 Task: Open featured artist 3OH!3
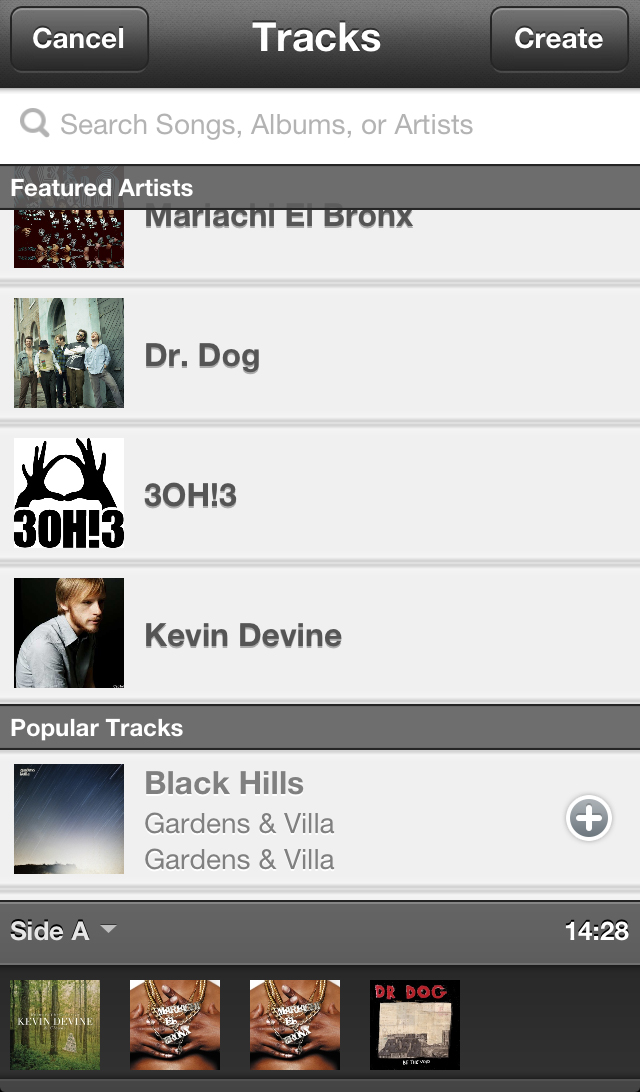click(320, 494)
